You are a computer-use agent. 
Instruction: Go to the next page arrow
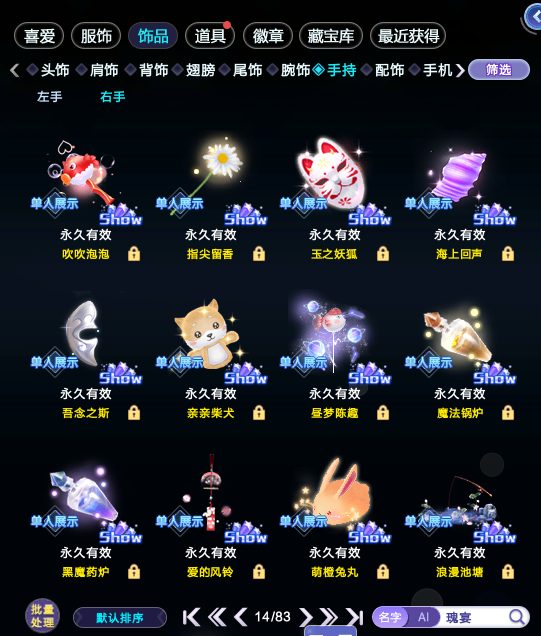pos(306,617)
